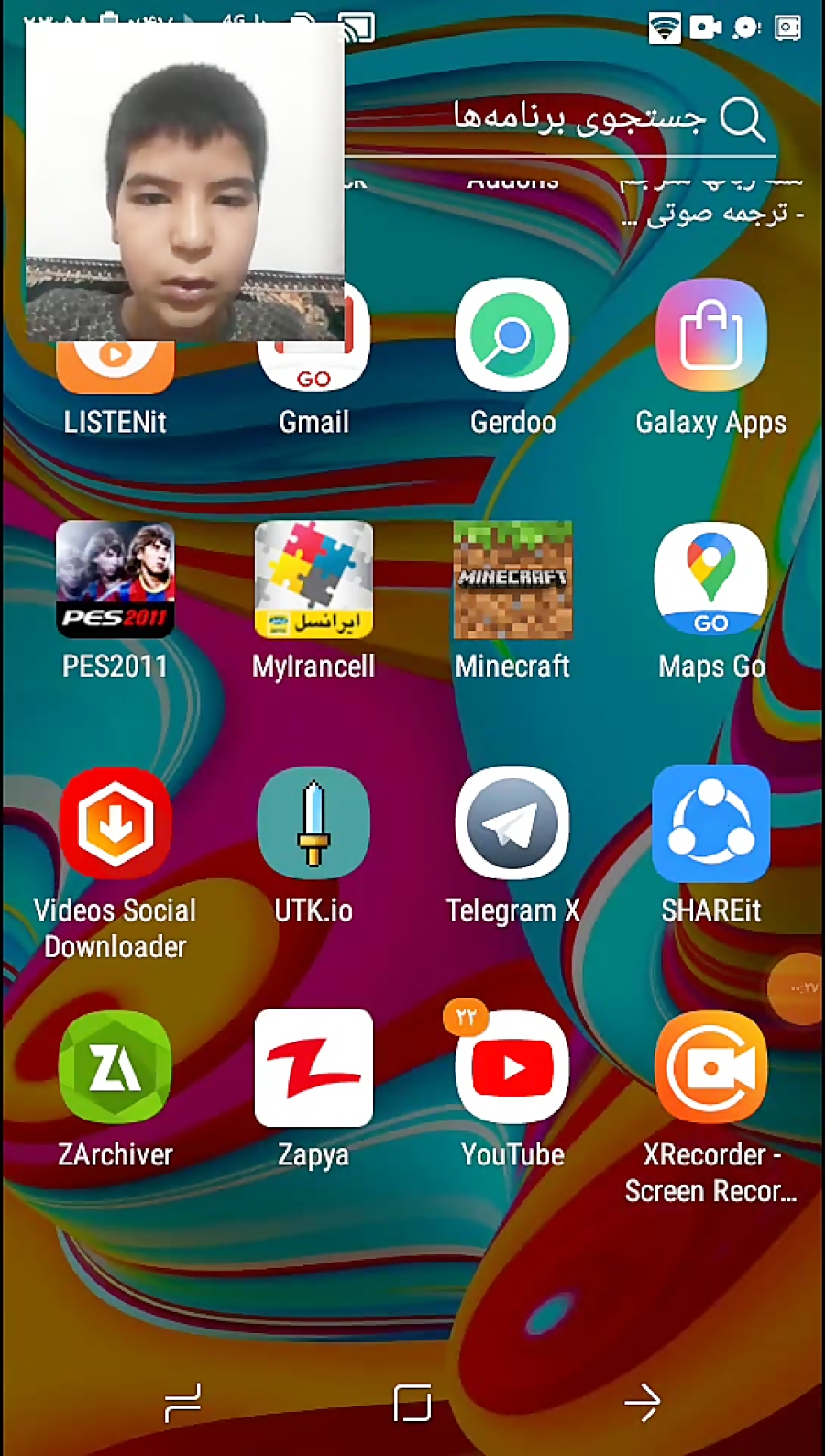Open YouTube app
The image size is (825, 1456).
(512, 1068)
